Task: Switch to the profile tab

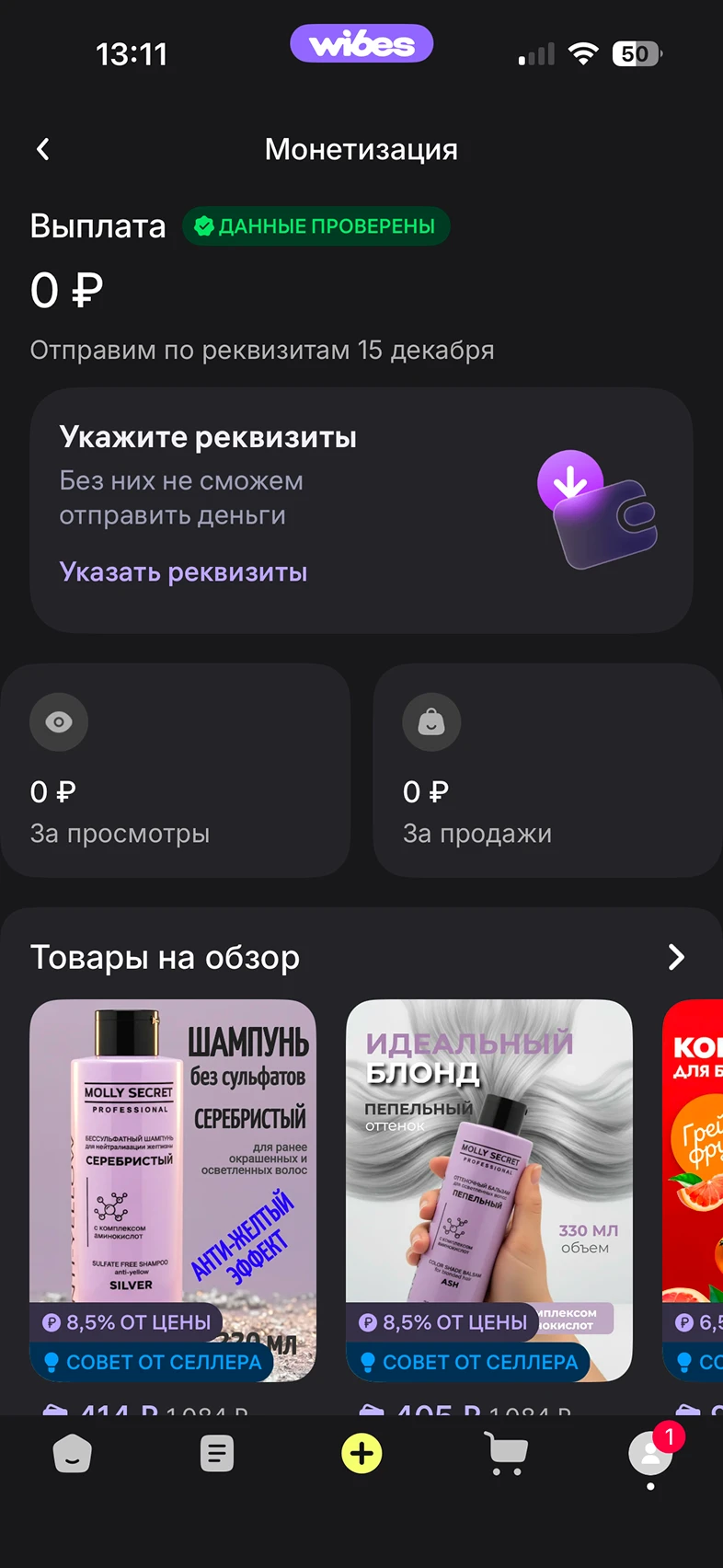Action: 650,1454
